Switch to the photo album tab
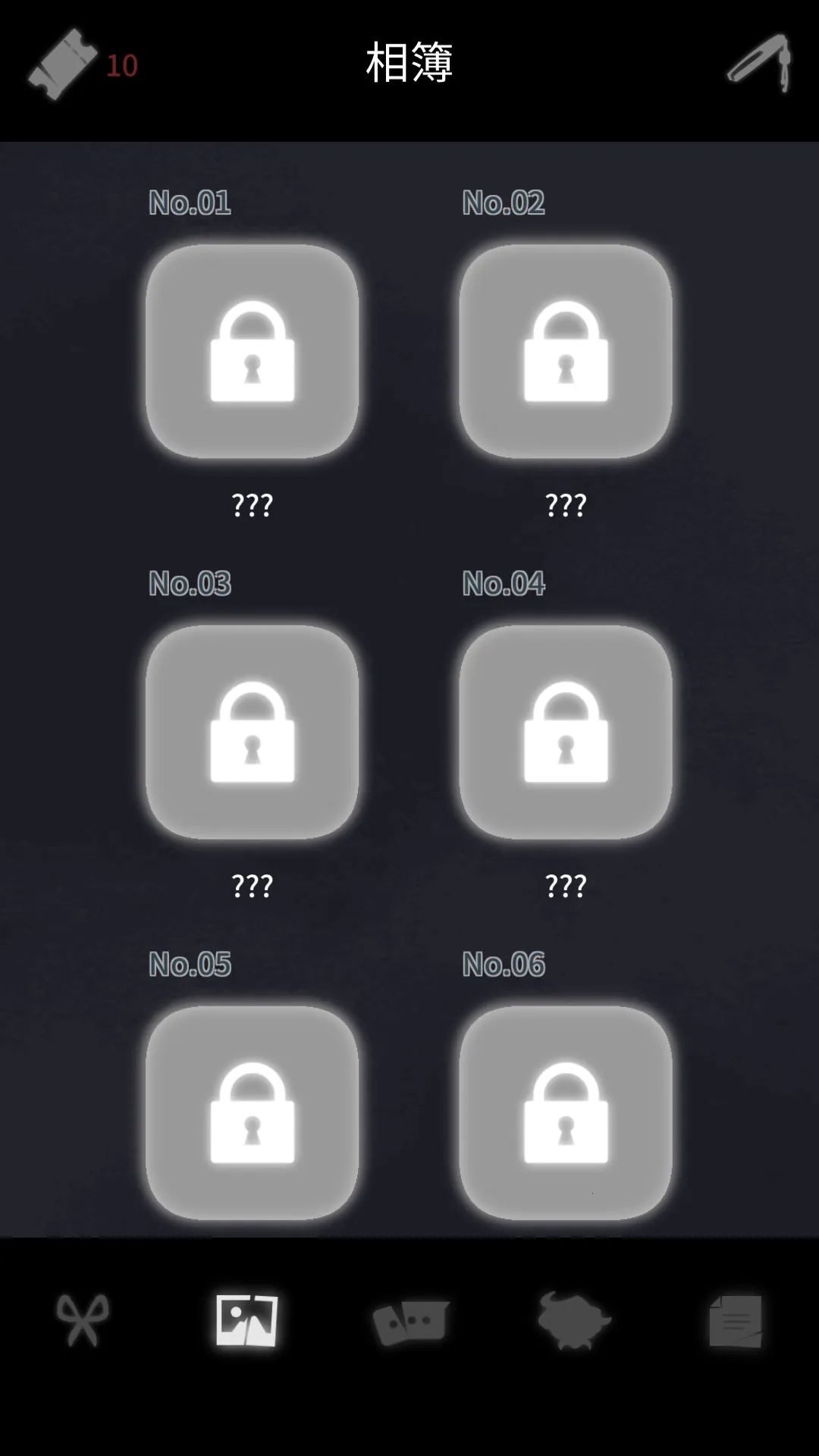The image size is (819, 1456). coord(246,1322)
